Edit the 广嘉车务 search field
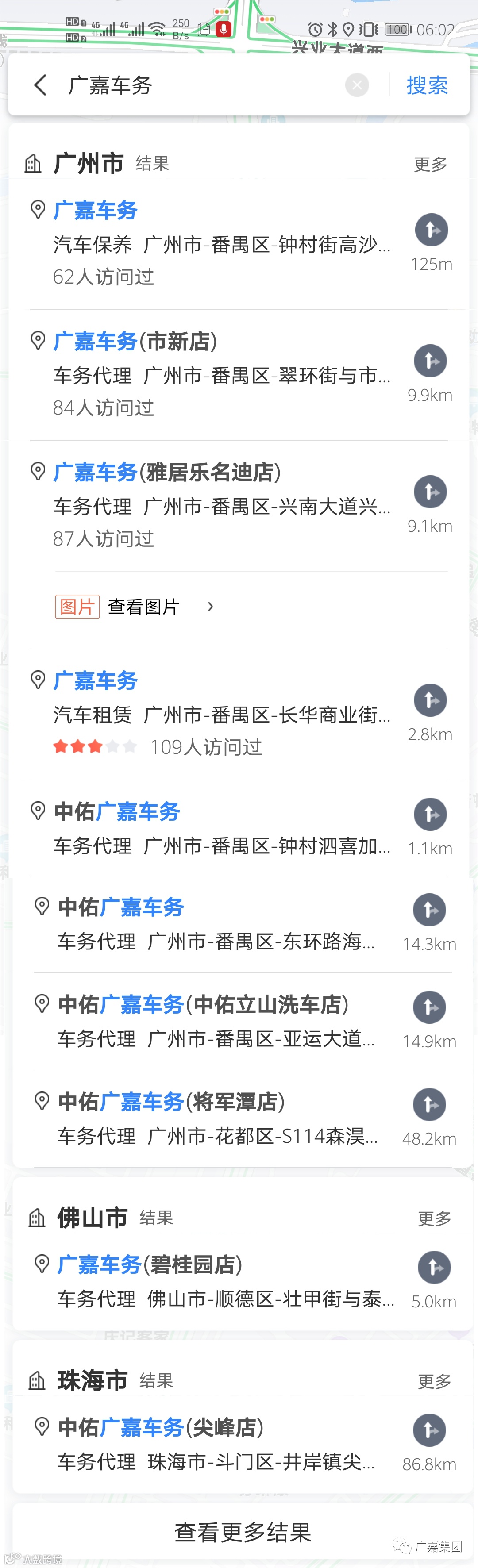This screenshot has height=1568, width=478. [x=201, y=85]
